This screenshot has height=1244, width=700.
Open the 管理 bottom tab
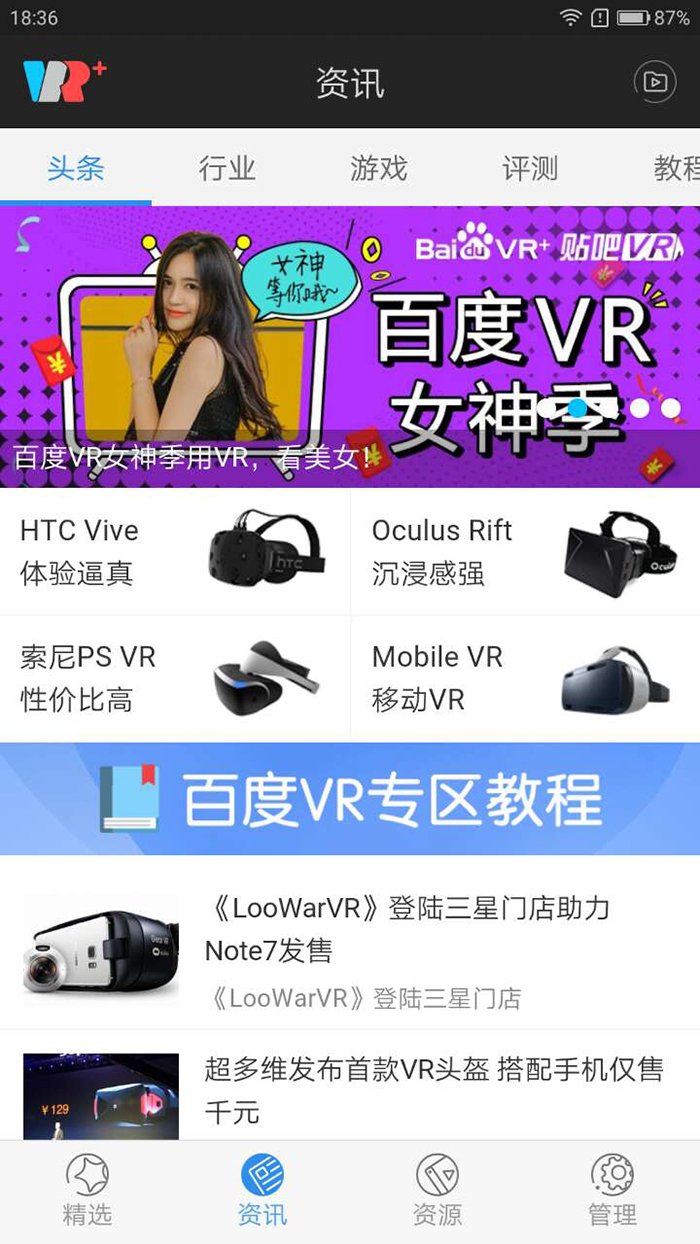[x=612, y=1191]
